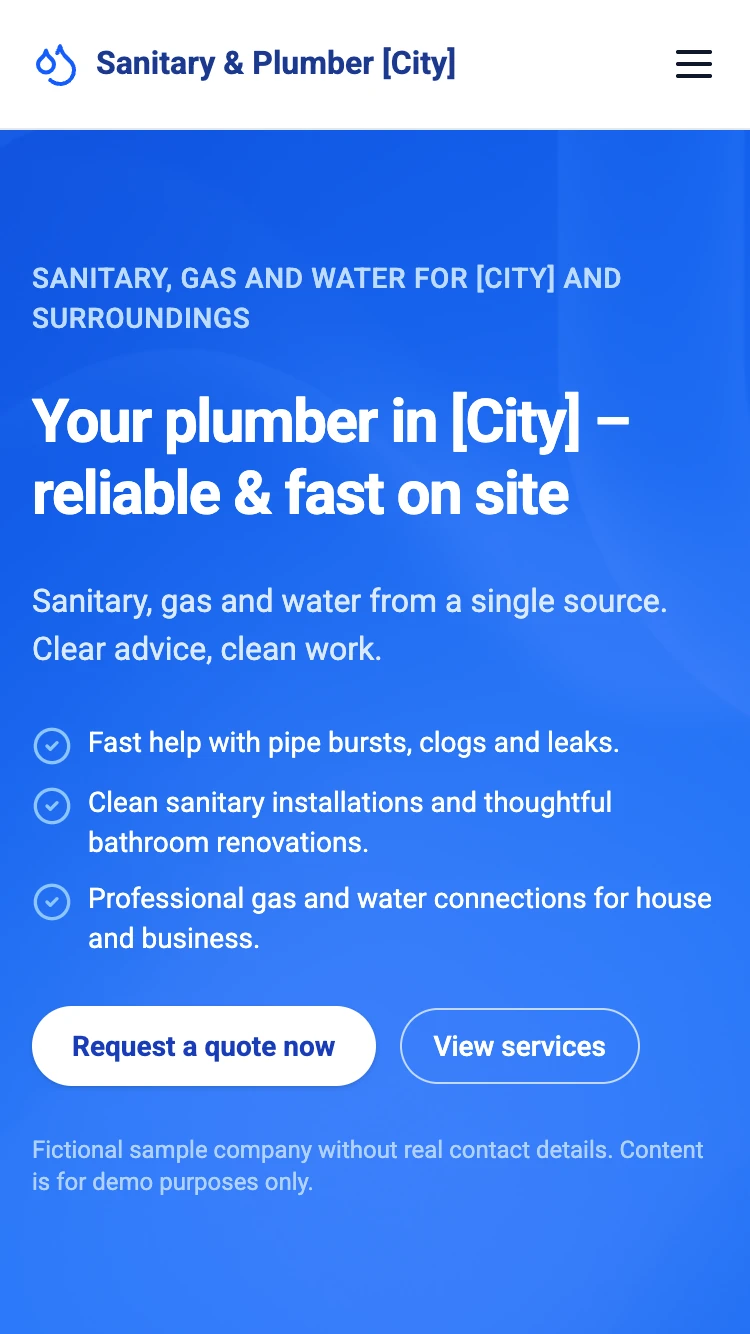Go to Sanitary & Plumber home link
Viewport: 750px width, 1334px height.
click(246, 64)
